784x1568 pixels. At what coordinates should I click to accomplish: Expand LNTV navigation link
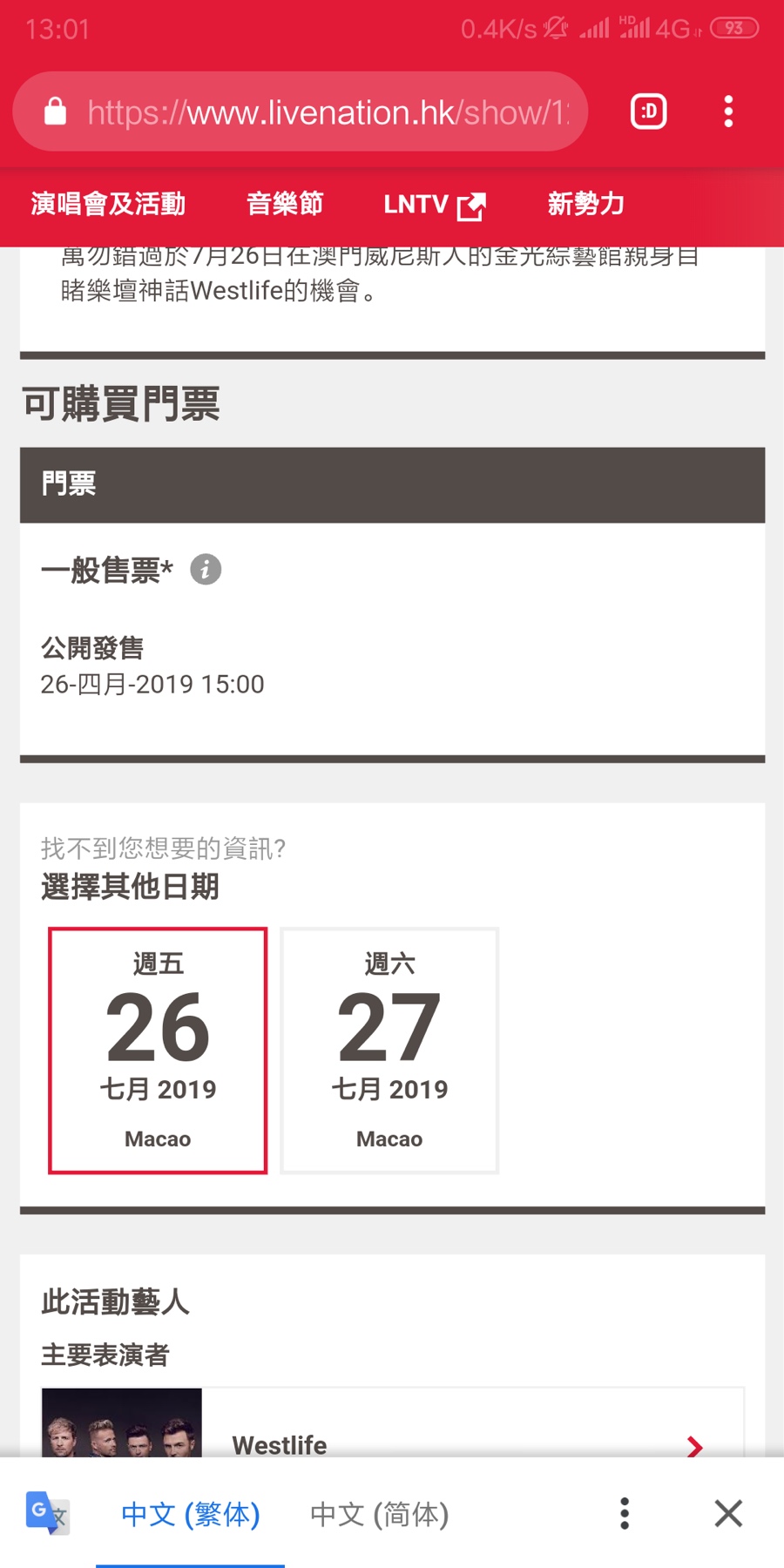(x=418, y=204)
